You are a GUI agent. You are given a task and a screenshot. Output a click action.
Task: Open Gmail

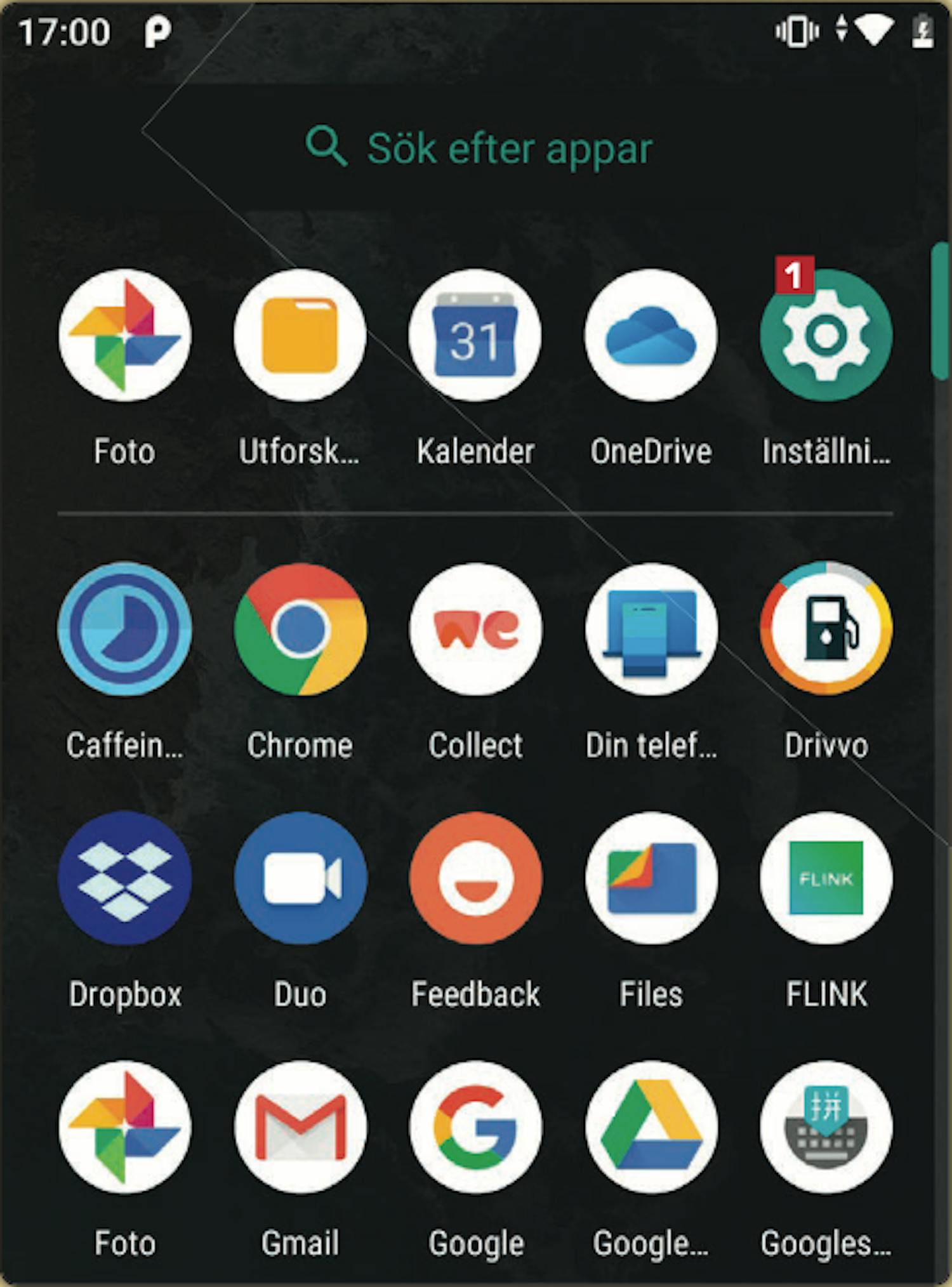coord(300,1127)
